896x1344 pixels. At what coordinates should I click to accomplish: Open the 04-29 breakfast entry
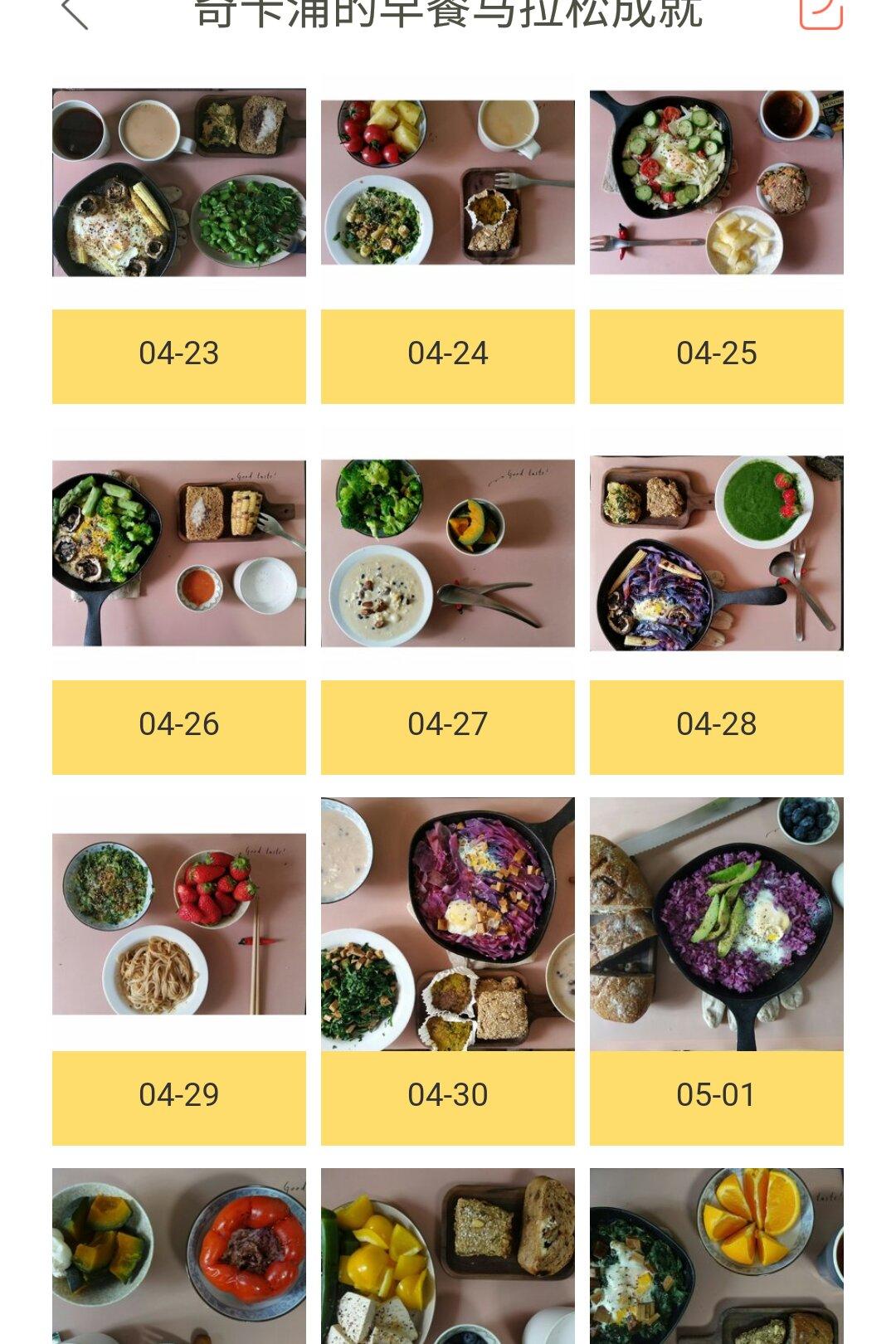pyautogui.click(x=179, y=924)
